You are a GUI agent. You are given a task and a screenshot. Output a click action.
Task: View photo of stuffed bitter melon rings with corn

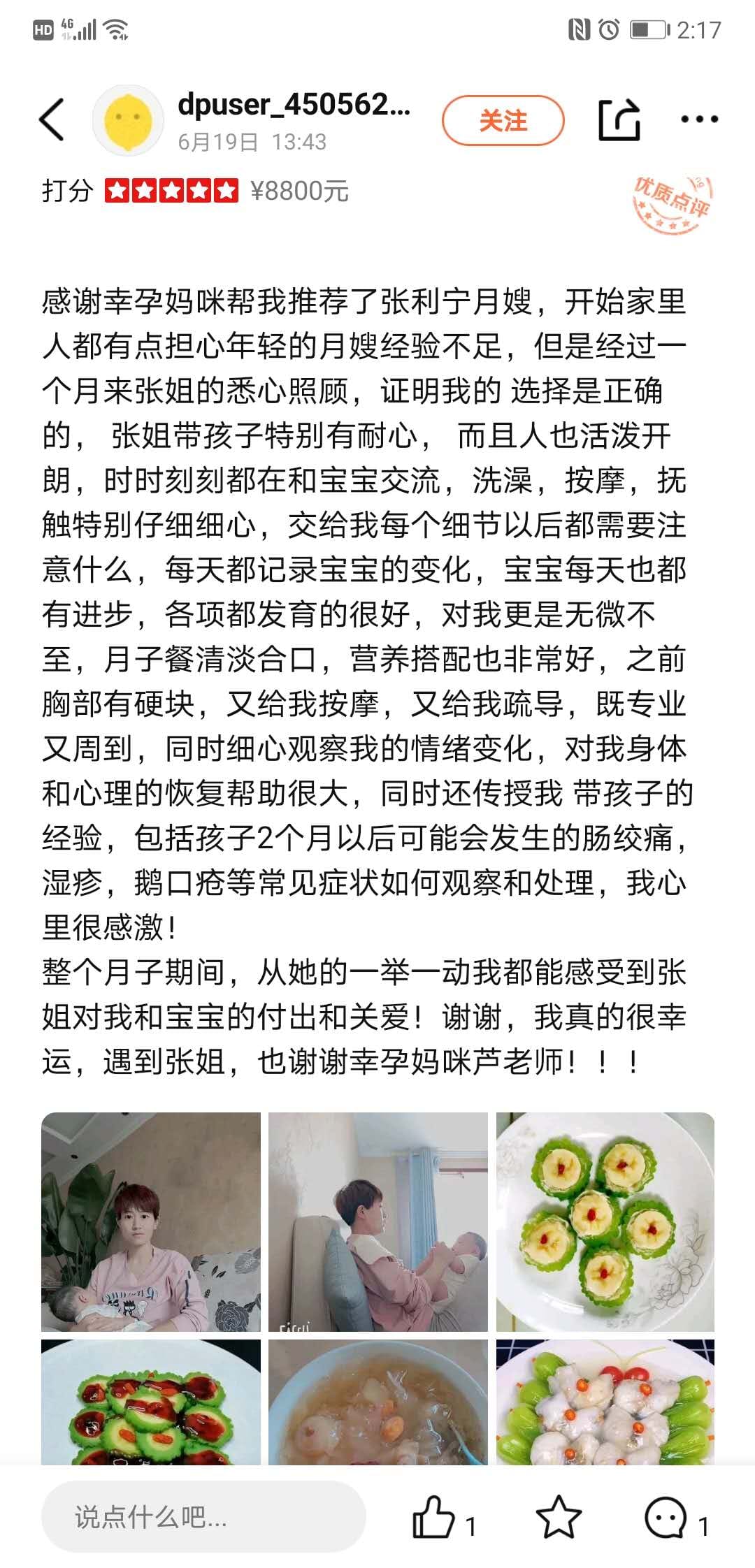[605, 1221]
